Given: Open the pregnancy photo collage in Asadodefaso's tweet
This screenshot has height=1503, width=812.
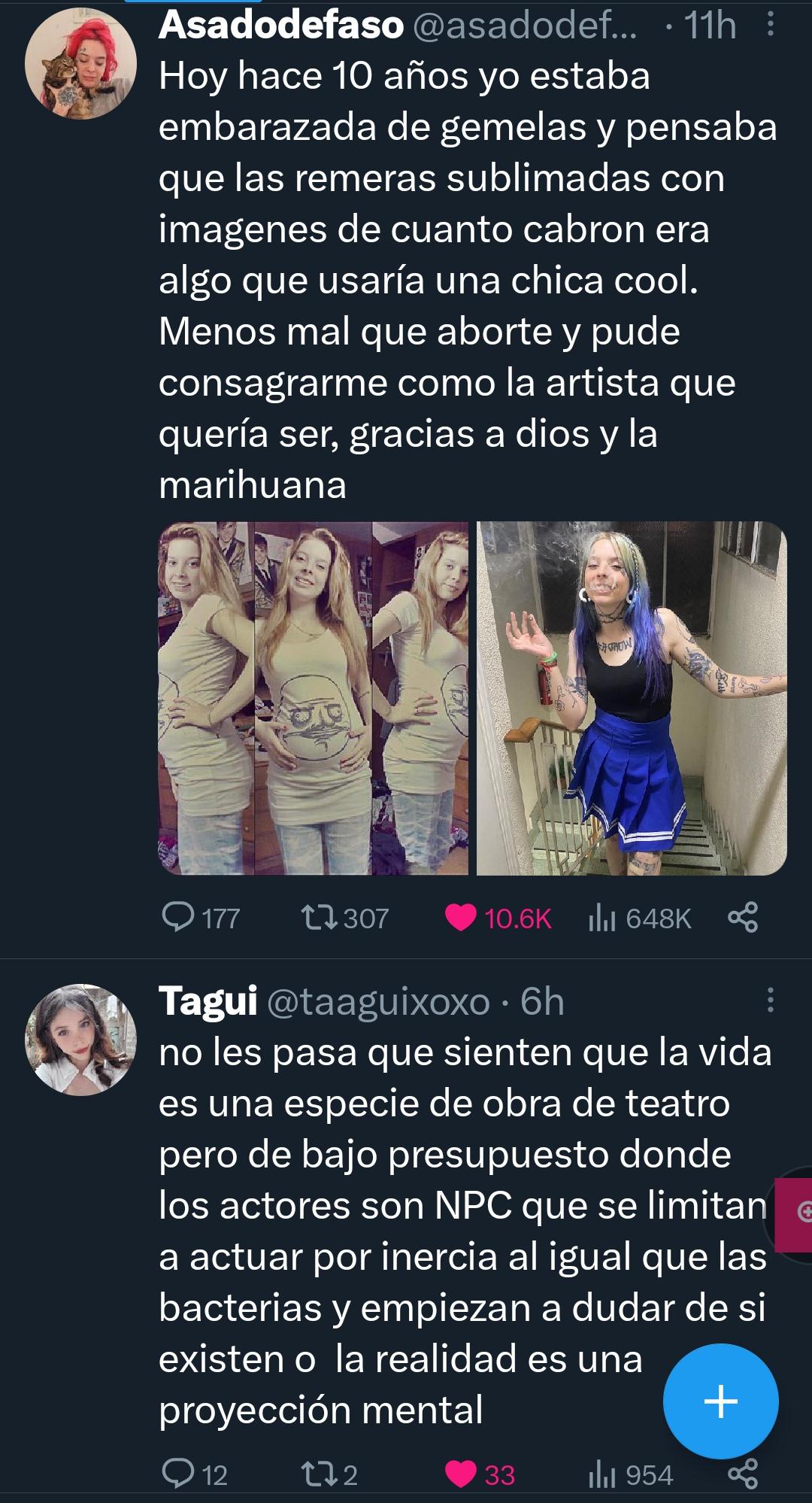Looking at the screenshot, I should click(x=313, y=698).
